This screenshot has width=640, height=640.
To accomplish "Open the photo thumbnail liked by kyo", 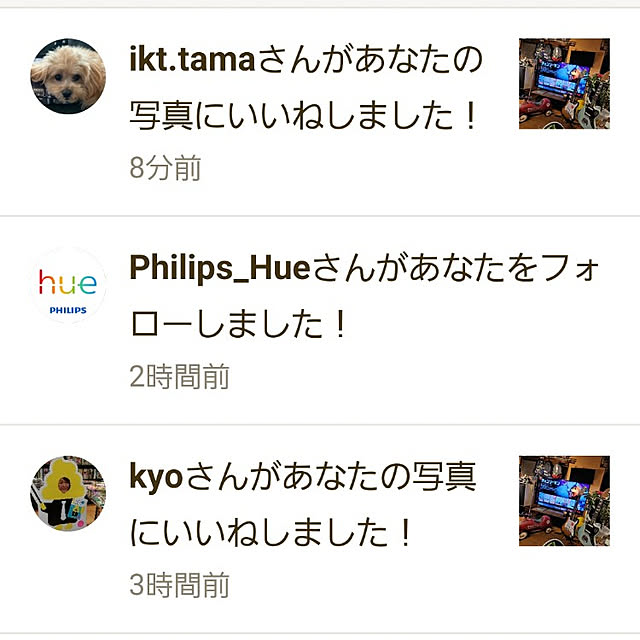I will 564,500.
